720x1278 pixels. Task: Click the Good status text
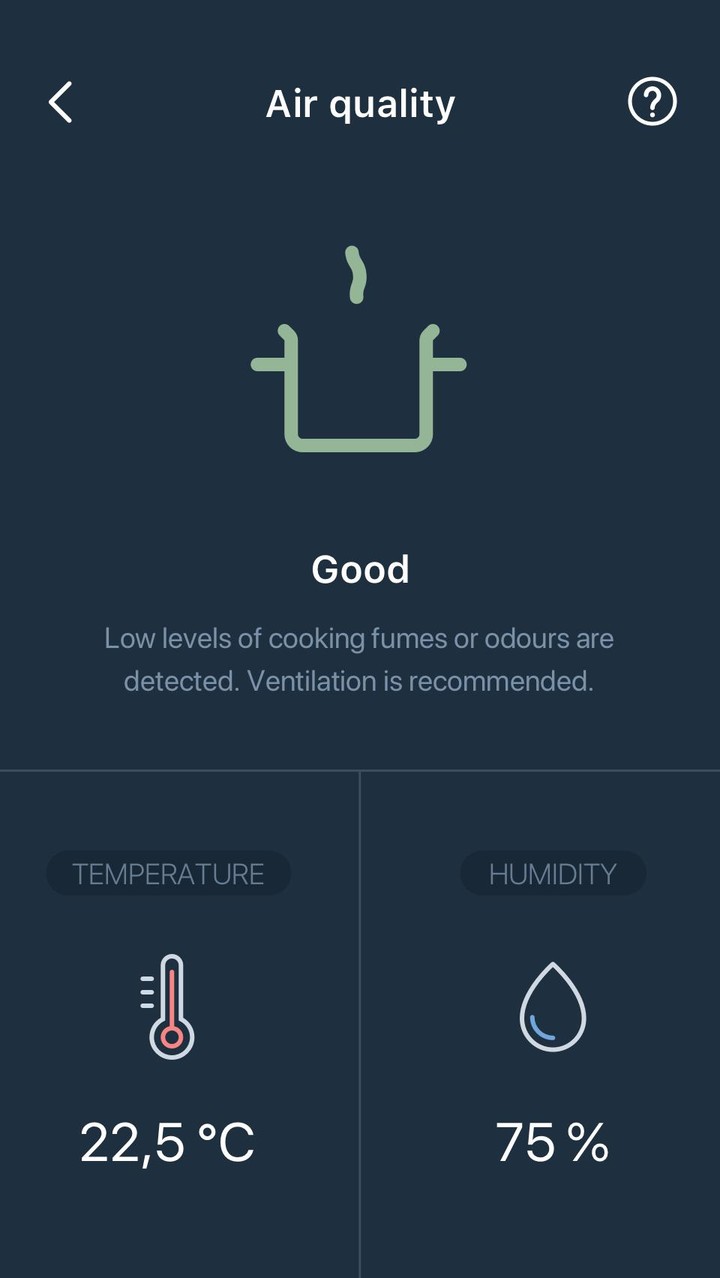coord(360,568)
